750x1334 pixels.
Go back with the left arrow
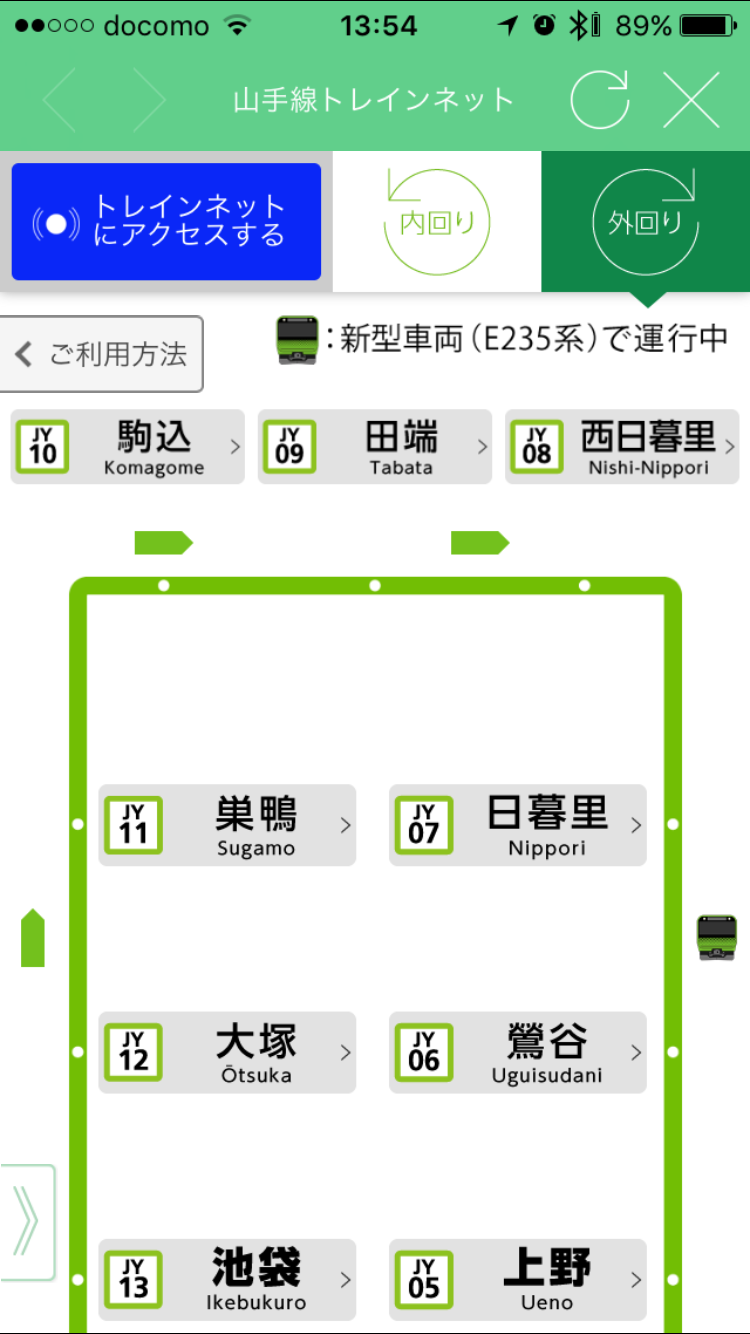click(x=59, y=99)
